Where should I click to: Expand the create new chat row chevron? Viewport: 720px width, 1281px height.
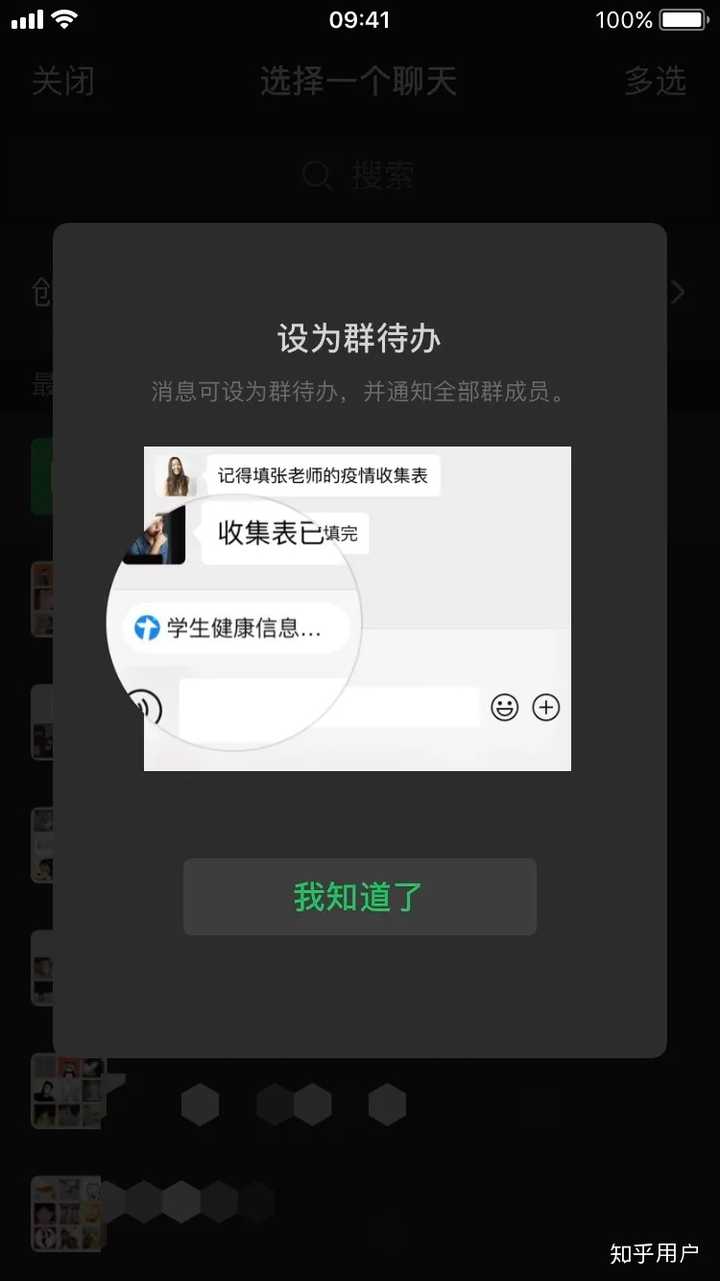678,291
